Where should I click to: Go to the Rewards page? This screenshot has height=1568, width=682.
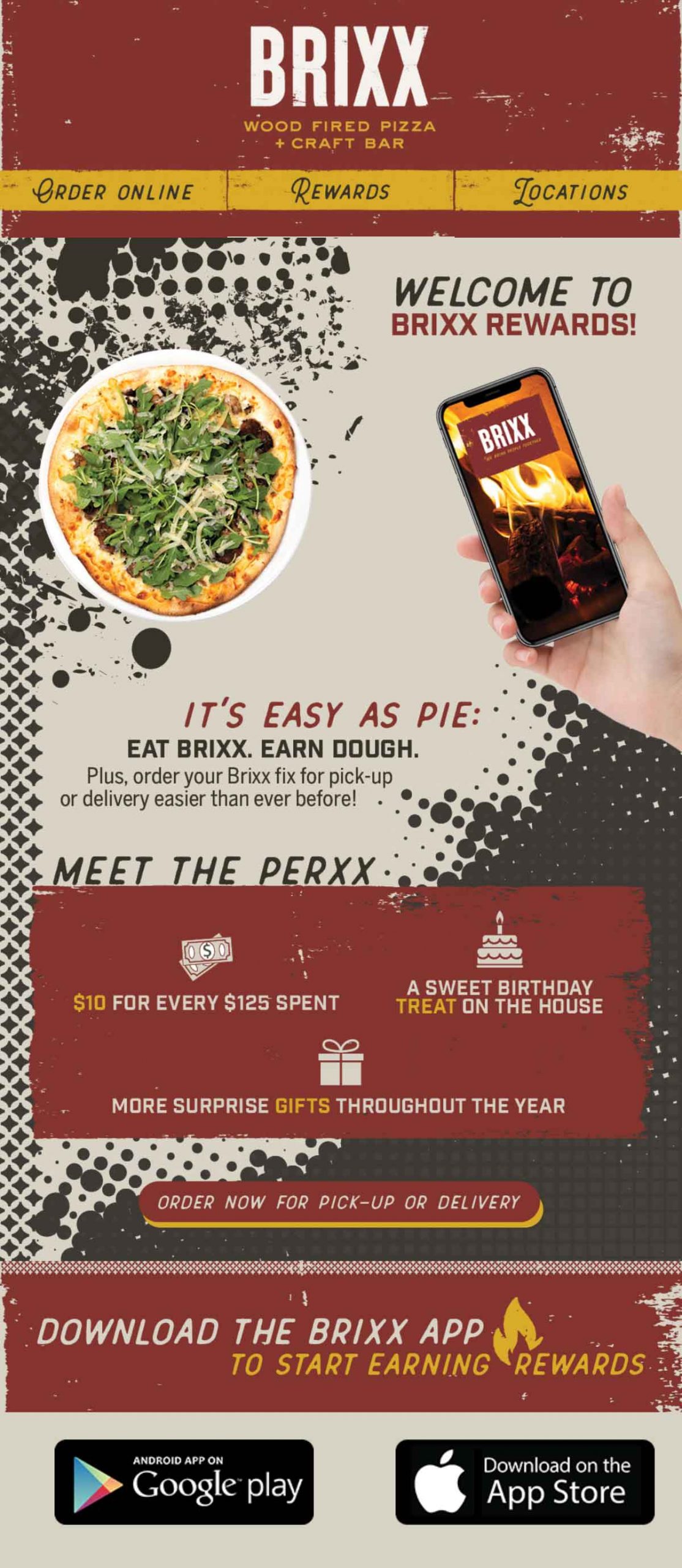(340, 191)
